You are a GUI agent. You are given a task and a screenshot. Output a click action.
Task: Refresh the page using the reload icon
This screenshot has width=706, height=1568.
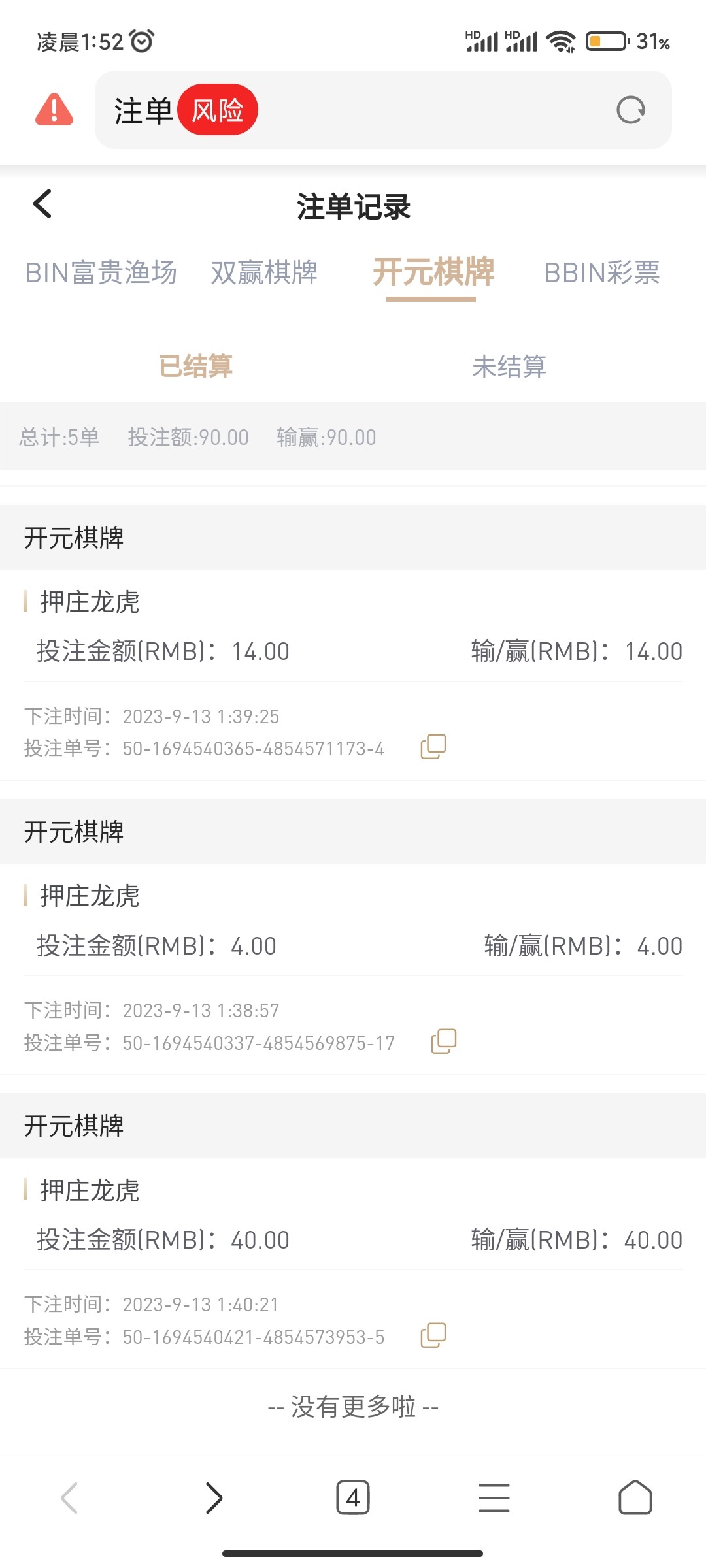click(x=630, y=110)
